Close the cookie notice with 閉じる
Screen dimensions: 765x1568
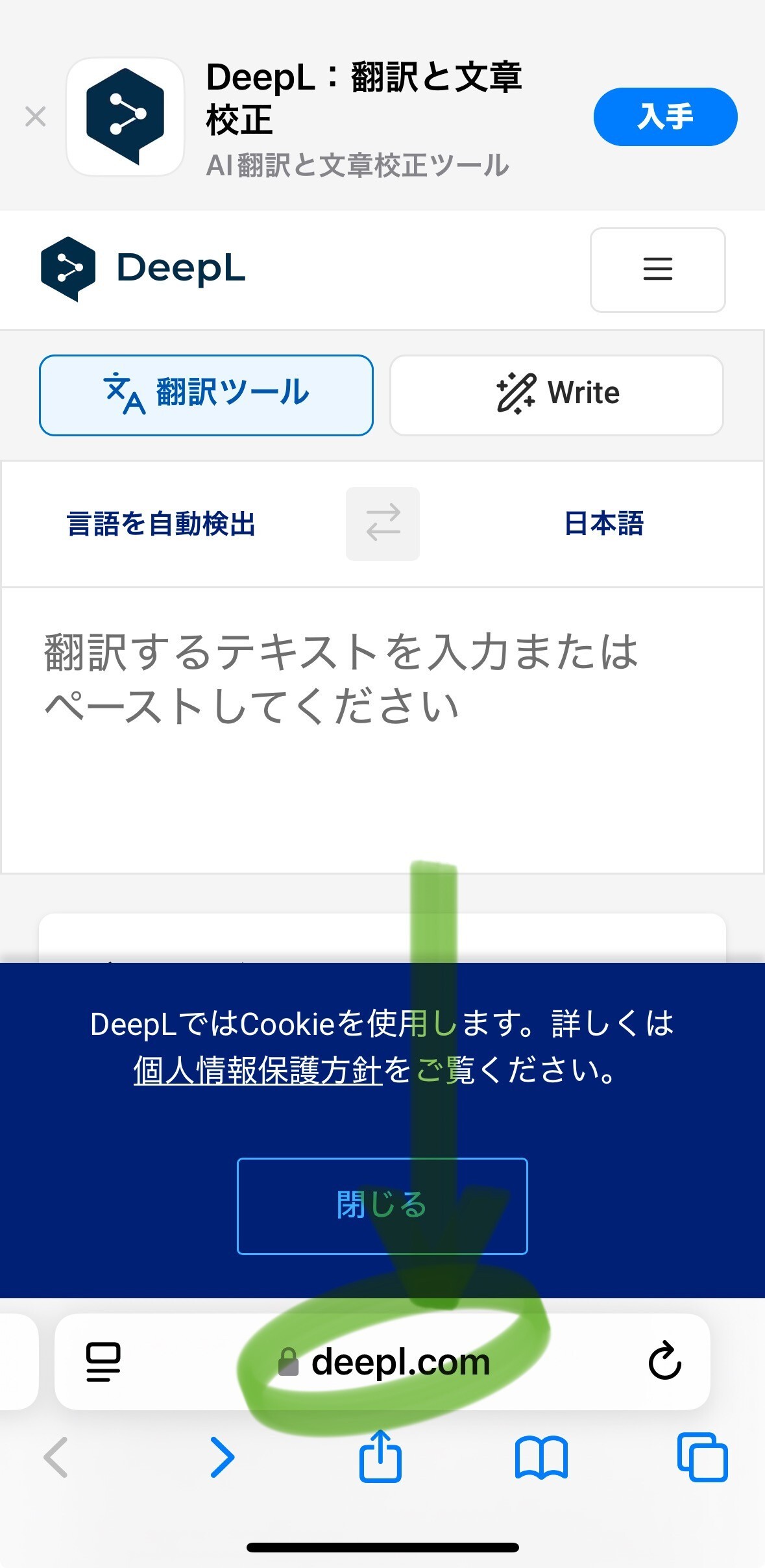pyautogui.click(x=382, y=1206)
